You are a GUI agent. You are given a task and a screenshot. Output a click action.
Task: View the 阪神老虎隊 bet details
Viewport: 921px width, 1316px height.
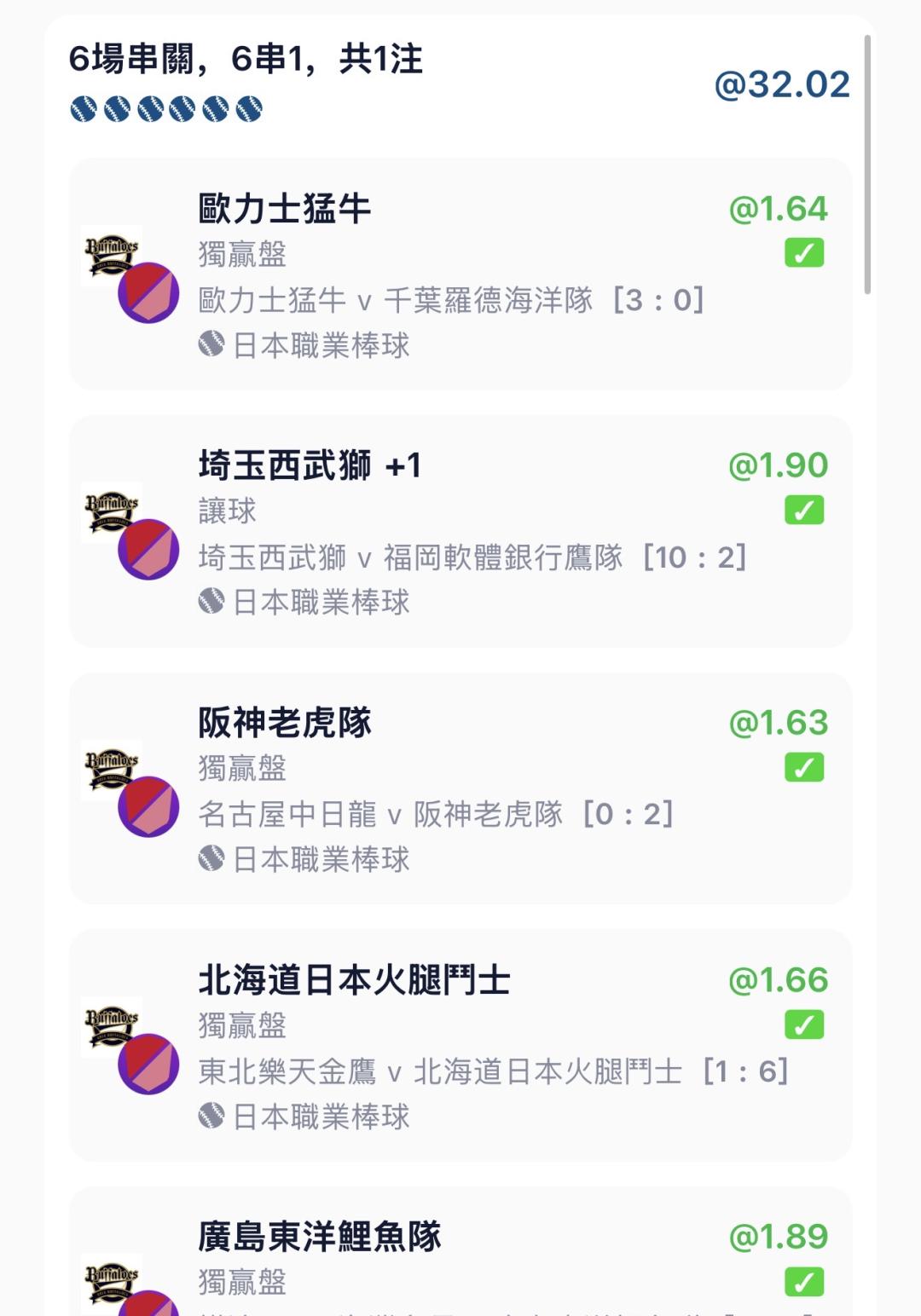[460, 789]
